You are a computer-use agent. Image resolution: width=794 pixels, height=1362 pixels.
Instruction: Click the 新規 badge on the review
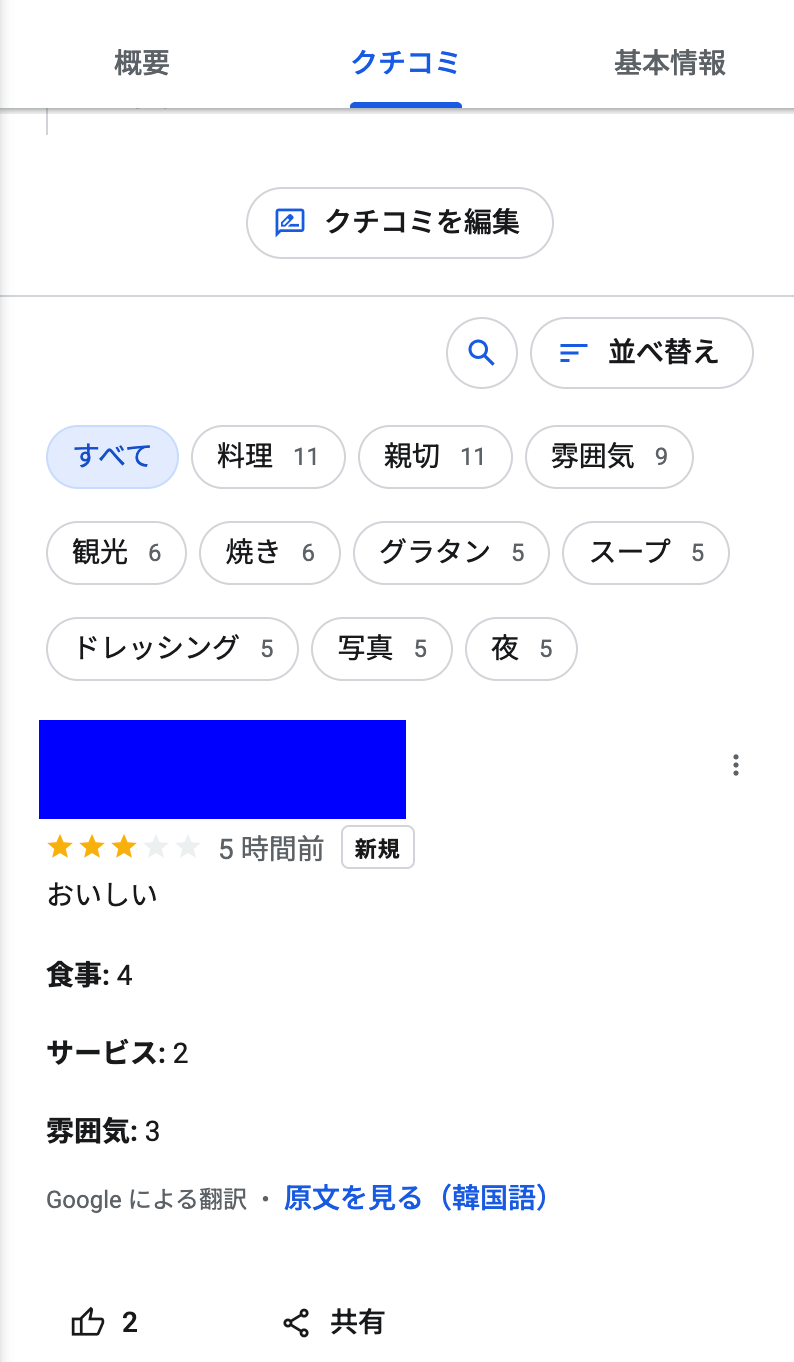pyautogui.click(x=377, y=847)
